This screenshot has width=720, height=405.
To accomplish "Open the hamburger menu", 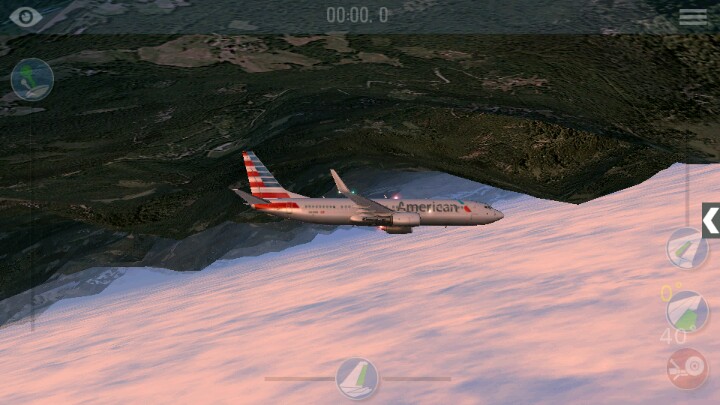I will coord(693,17).
